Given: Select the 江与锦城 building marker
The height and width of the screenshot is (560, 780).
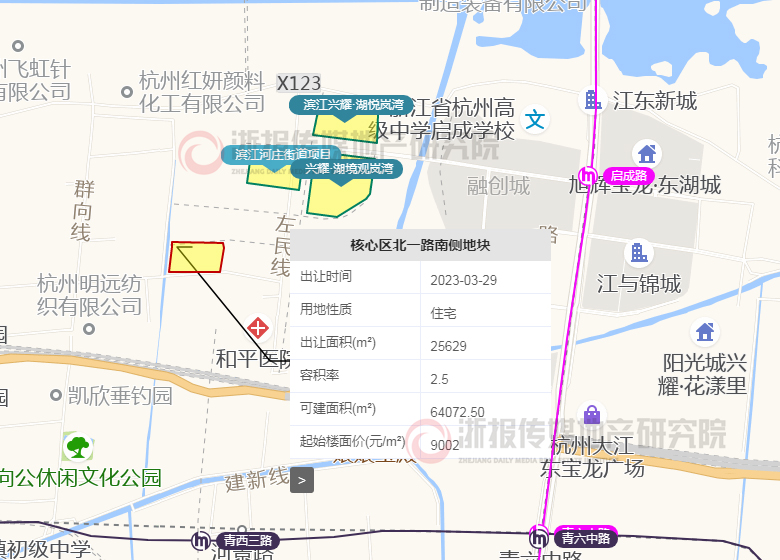Looking at the screenshot, I should point(637,253).
